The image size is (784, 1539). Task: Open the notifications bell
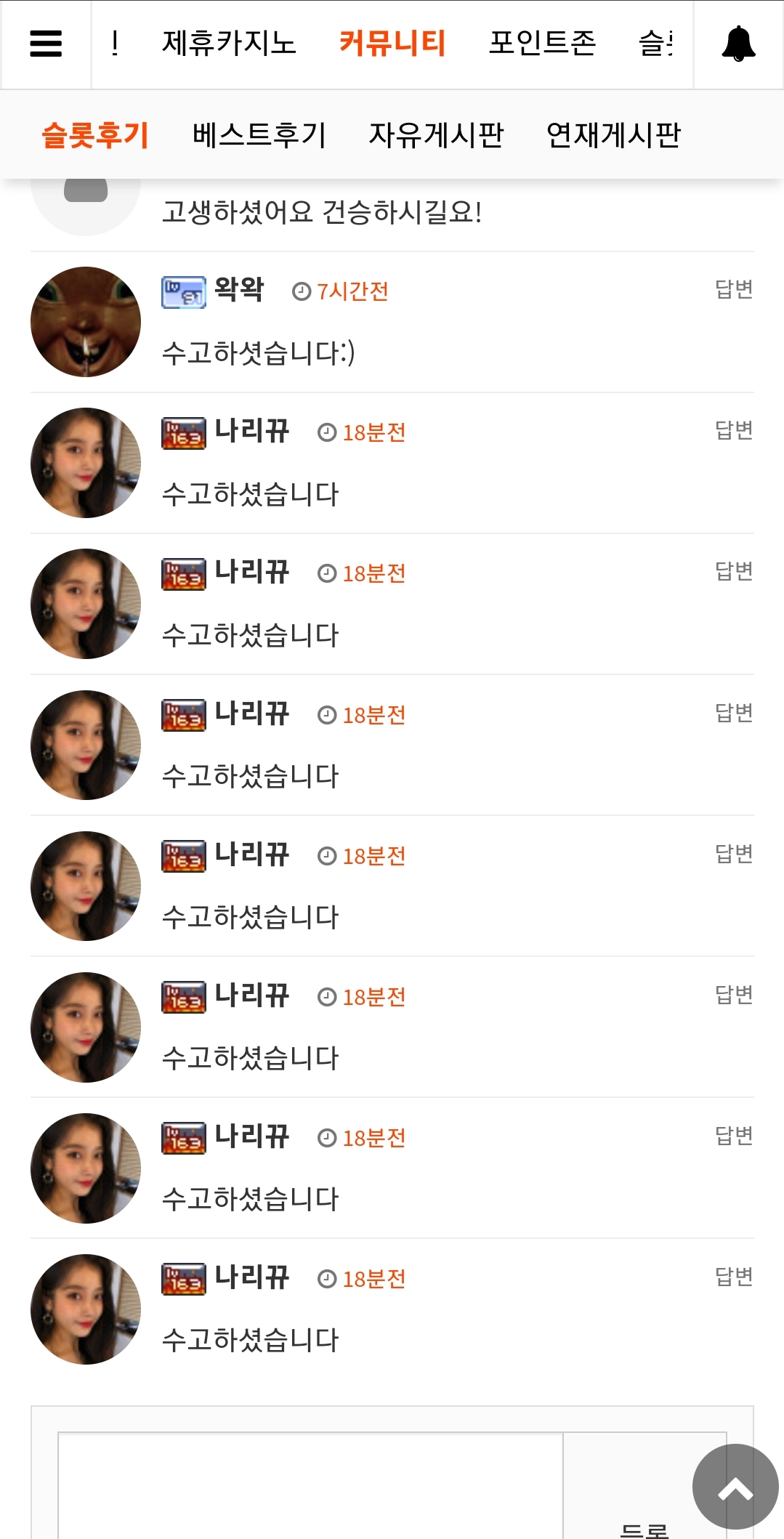pos(738,44)
